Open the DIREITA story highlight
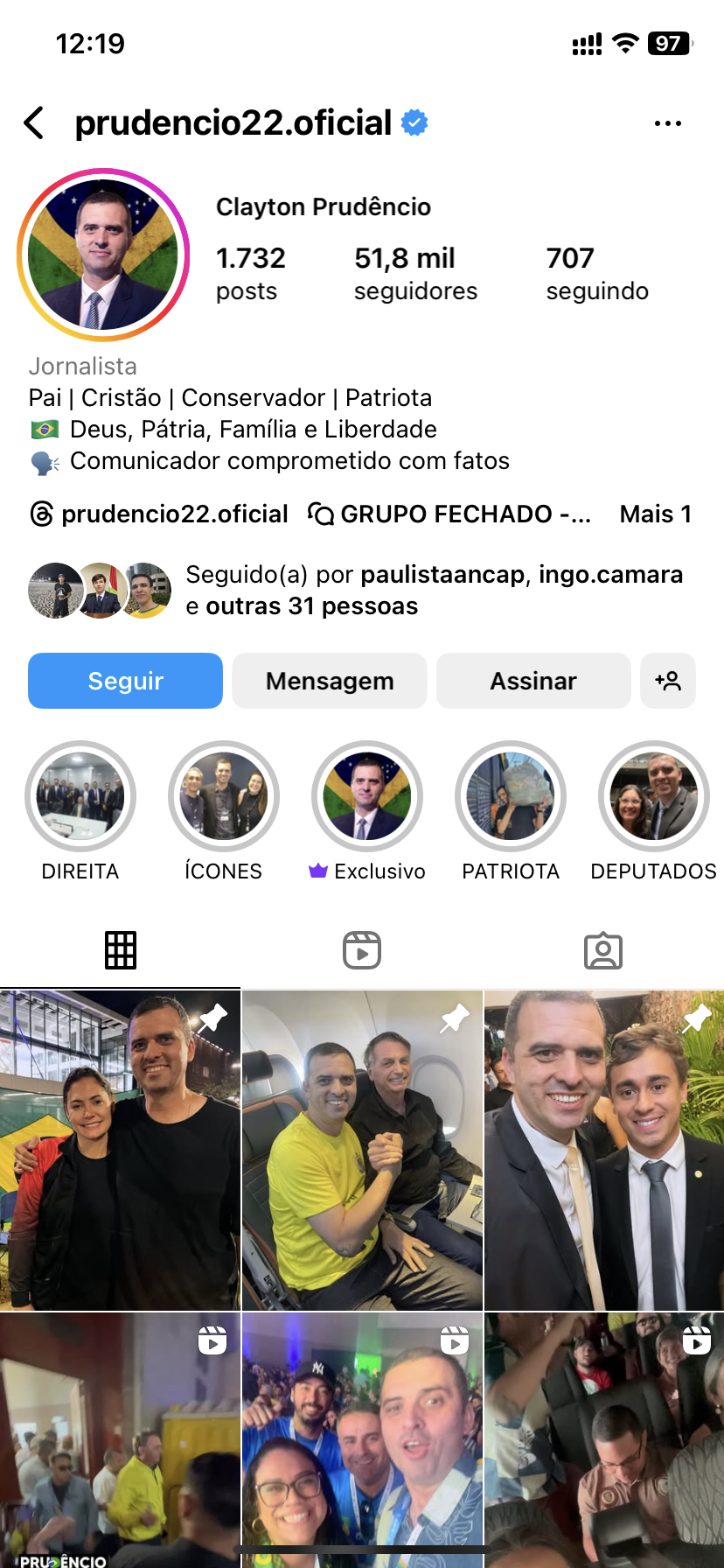 click(x=80, y=796)
